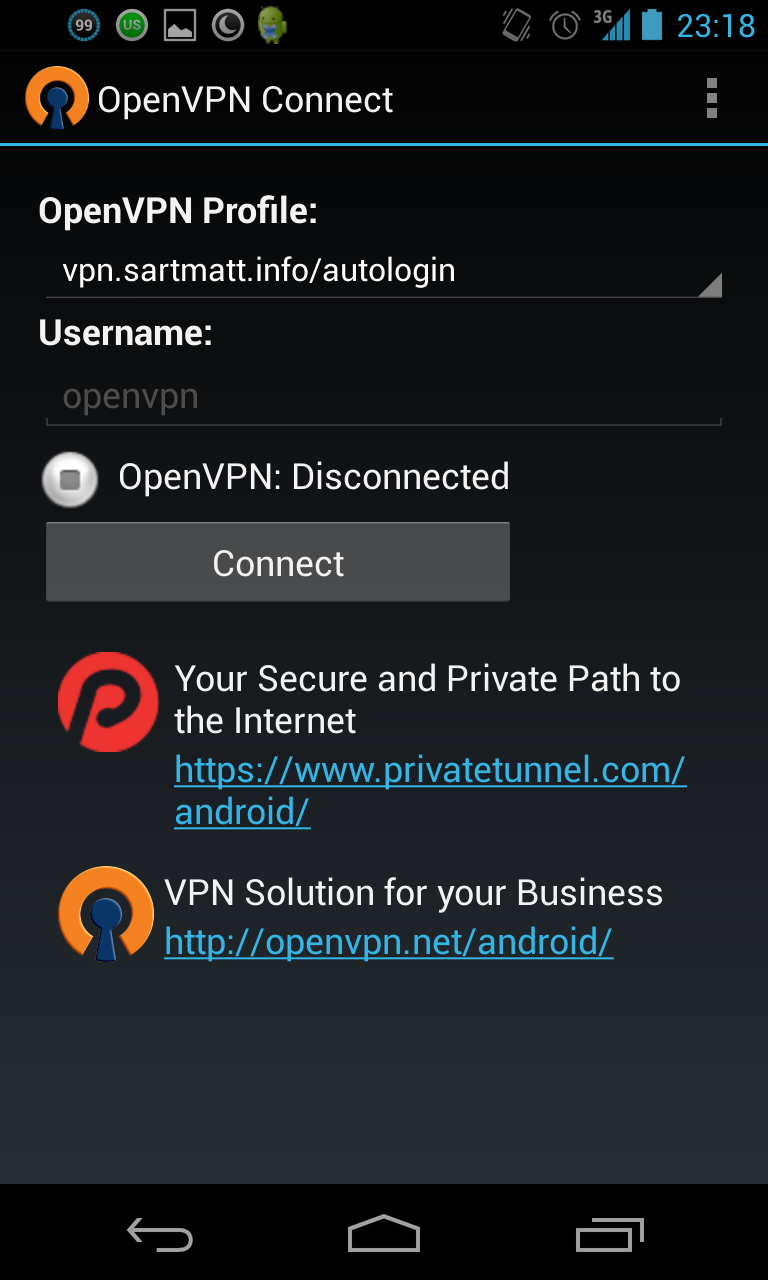Open the openvpn.net/android link

pos(388,941)
